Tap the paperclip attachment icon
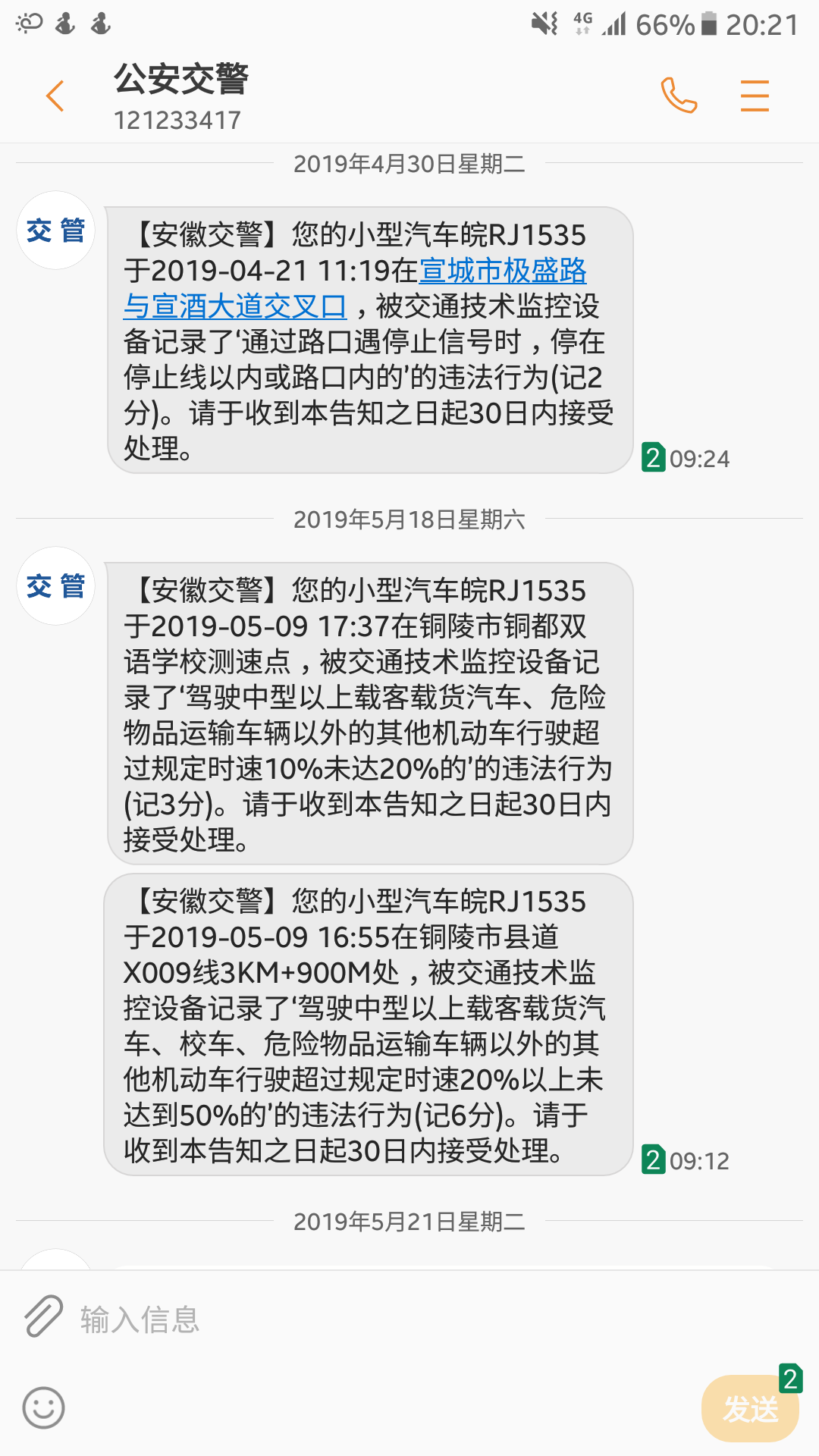819x1456 pixels. point(44,1316)
